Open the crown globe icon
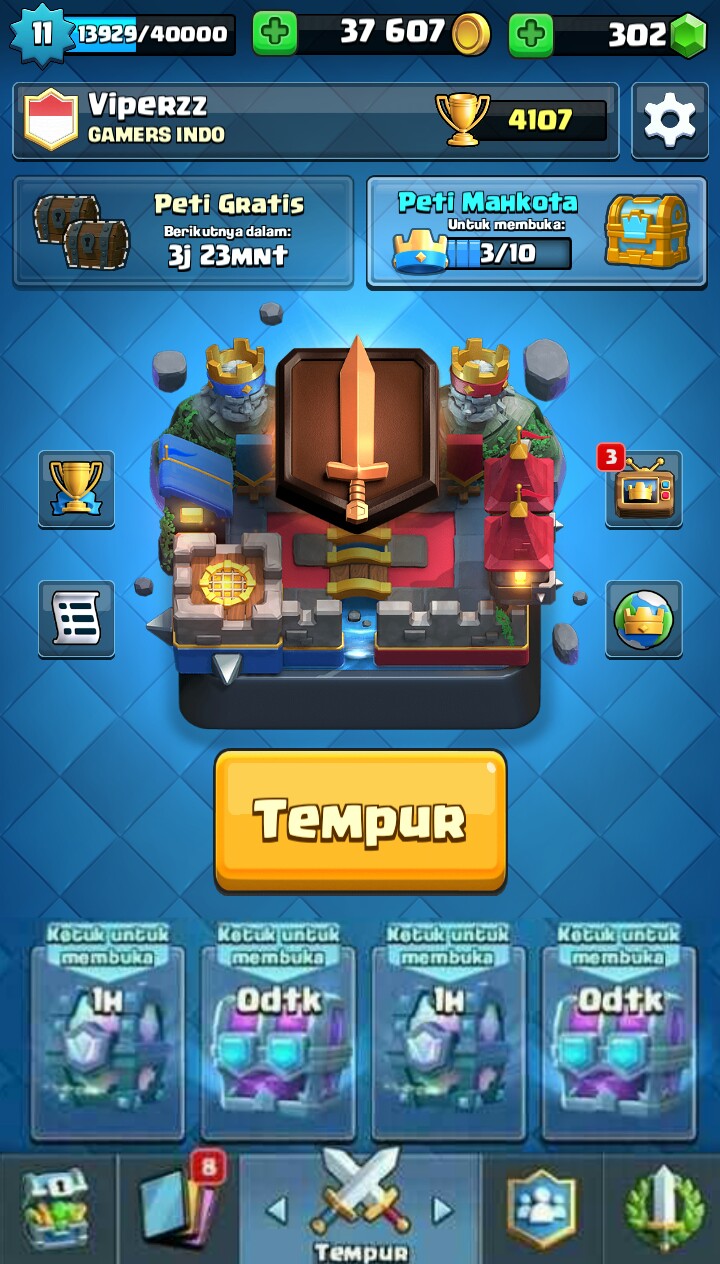 click(x=643, y=618)
